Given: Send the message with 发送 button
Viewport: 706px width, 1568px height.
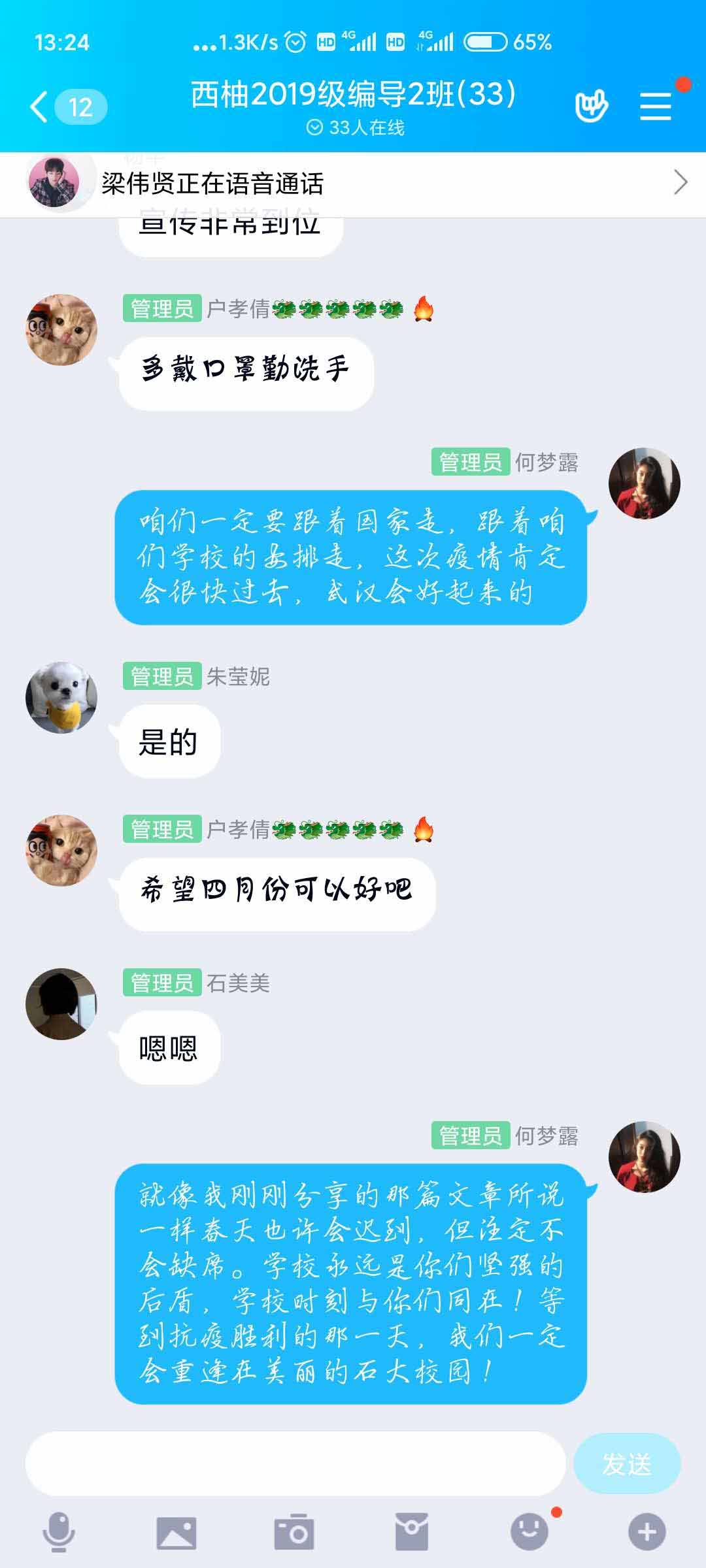Looking at the screenshot, I should click(626, 1463).
